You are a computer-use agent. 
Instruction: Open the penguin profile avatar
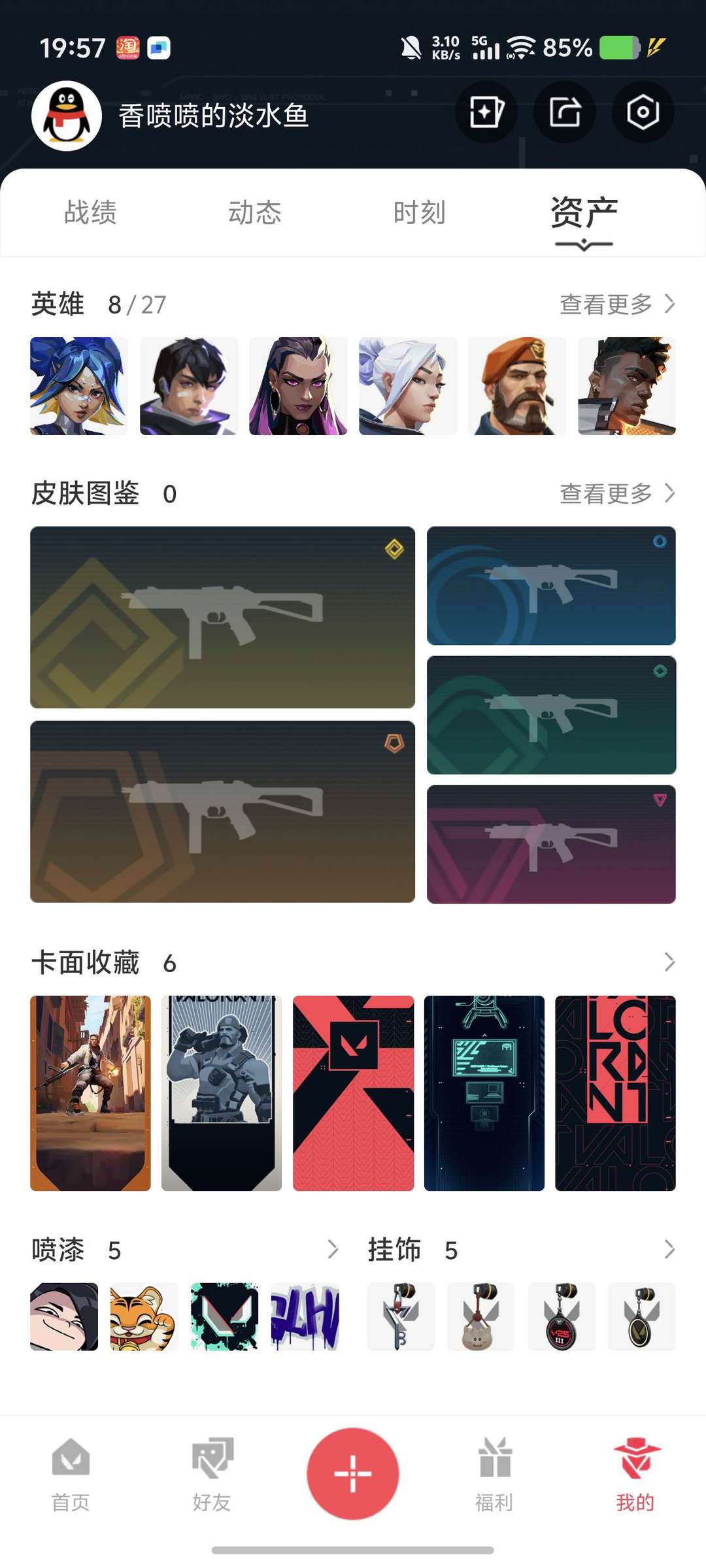(67, 116)
